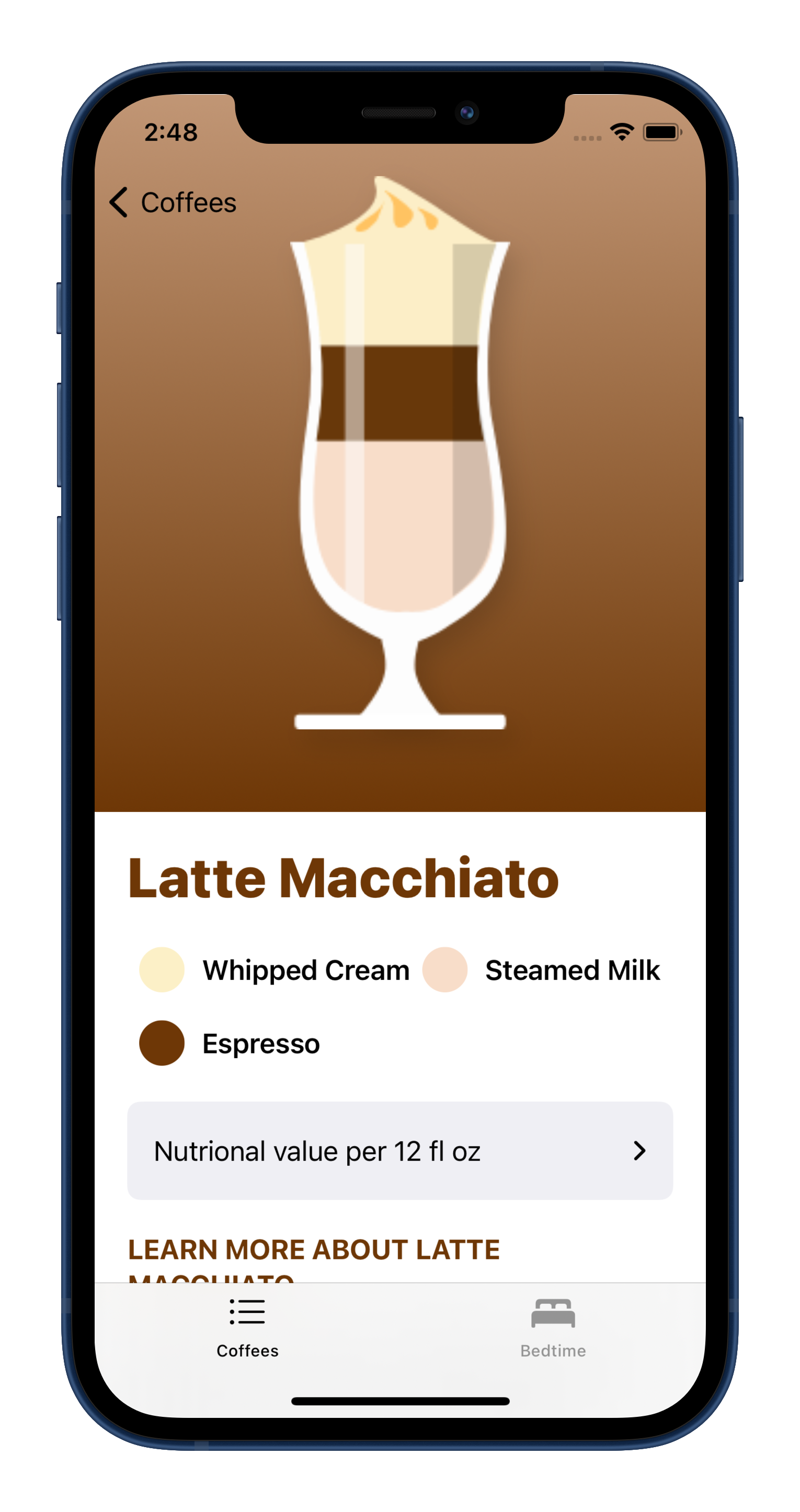This screenshot has height=1512, width=800.
Task: Select the Coffees tab
Action: pyautogui.click(x=247, y=1327)
